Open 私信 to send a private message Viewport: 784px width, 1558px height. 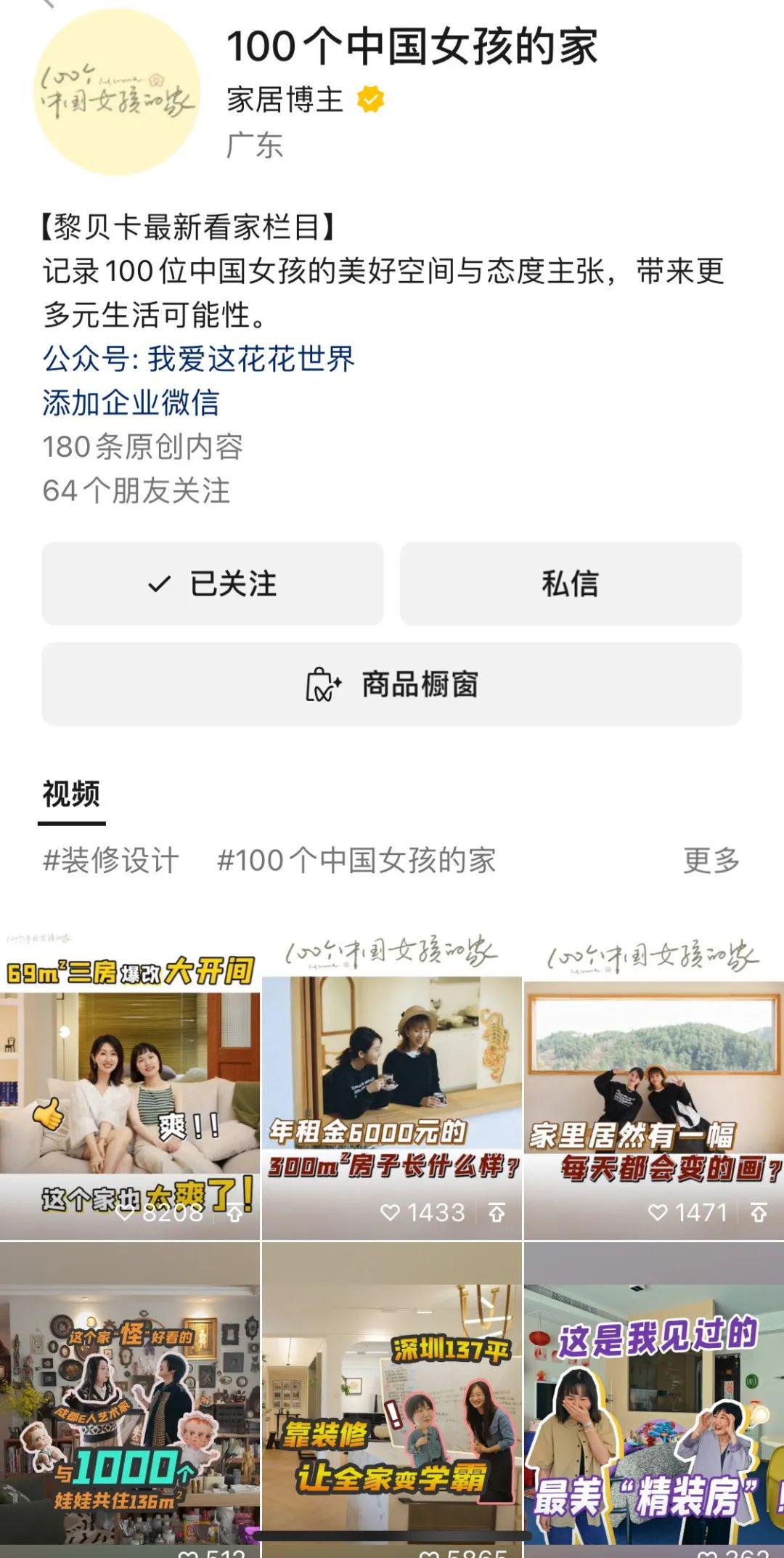tap(571, 583)
